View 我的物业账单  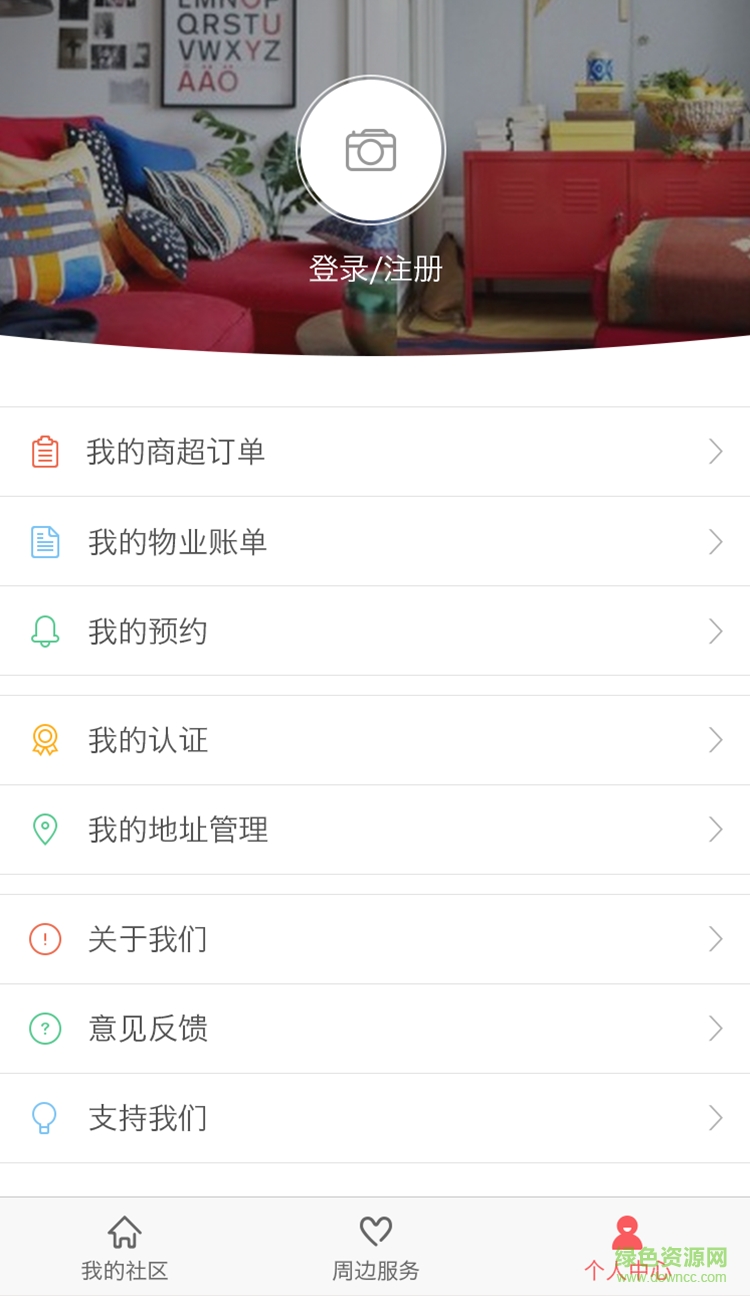point(375,542)
